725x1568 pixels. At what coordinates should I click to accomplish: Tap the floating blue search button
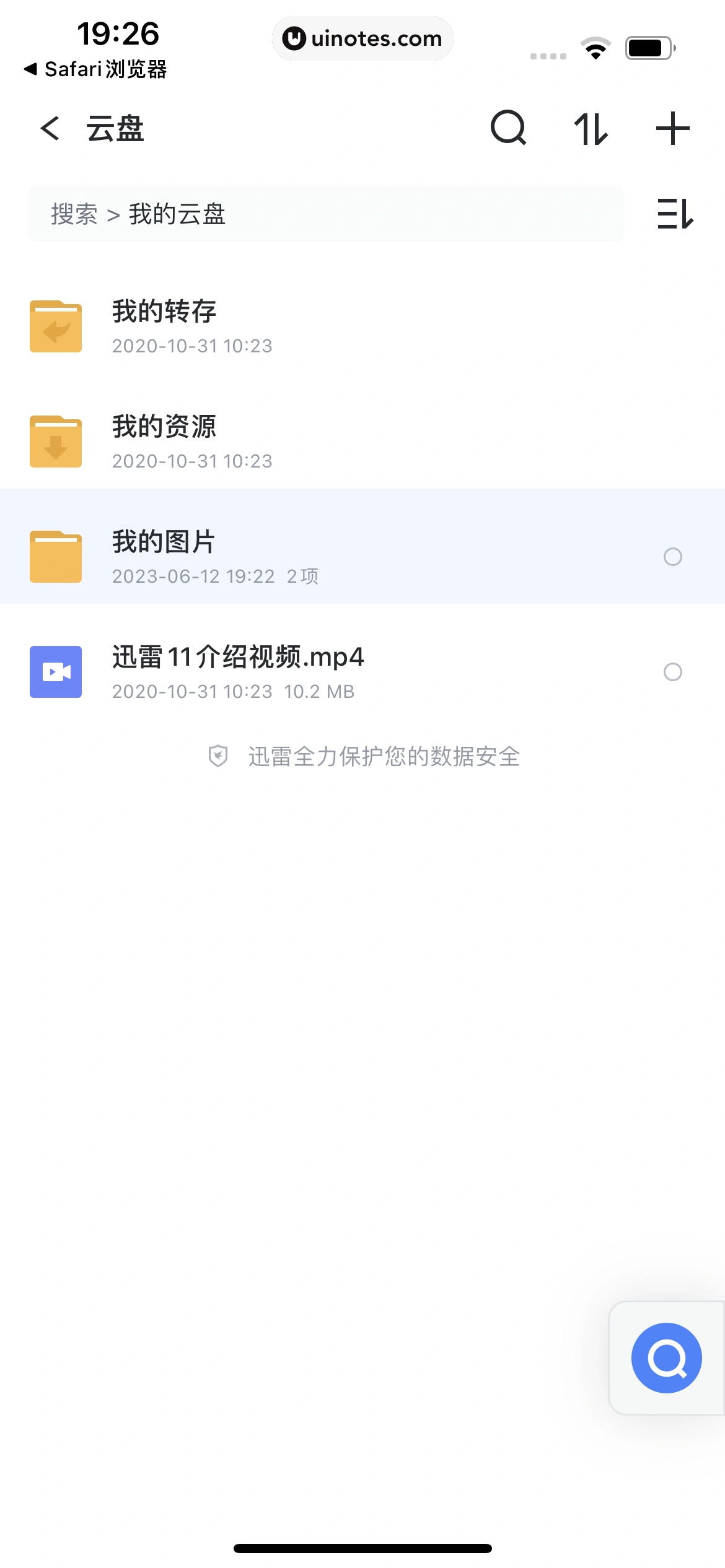point(666,1358)
